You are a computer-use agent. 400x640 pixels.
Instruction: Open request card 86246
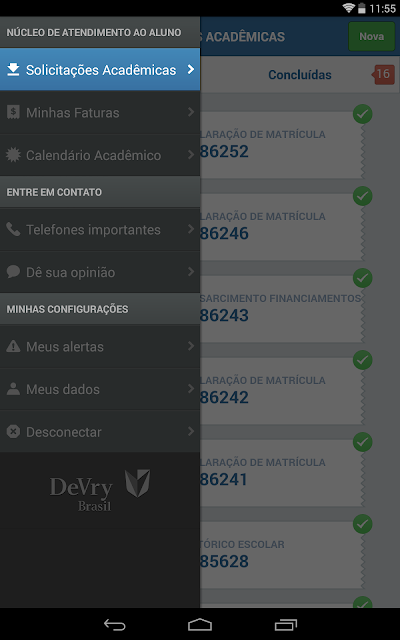point(281,227)
